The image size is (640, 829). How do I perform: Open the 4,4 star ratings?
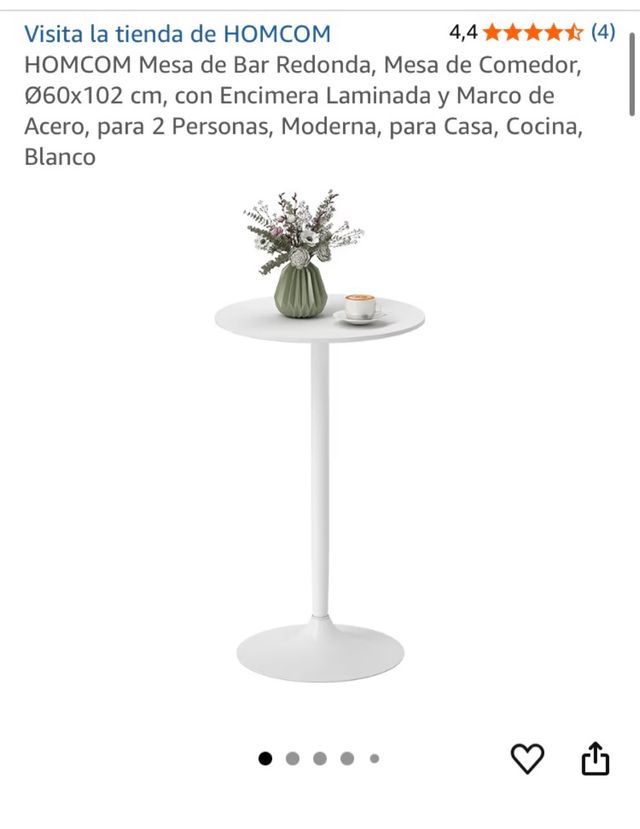click(x=531, y=32)
